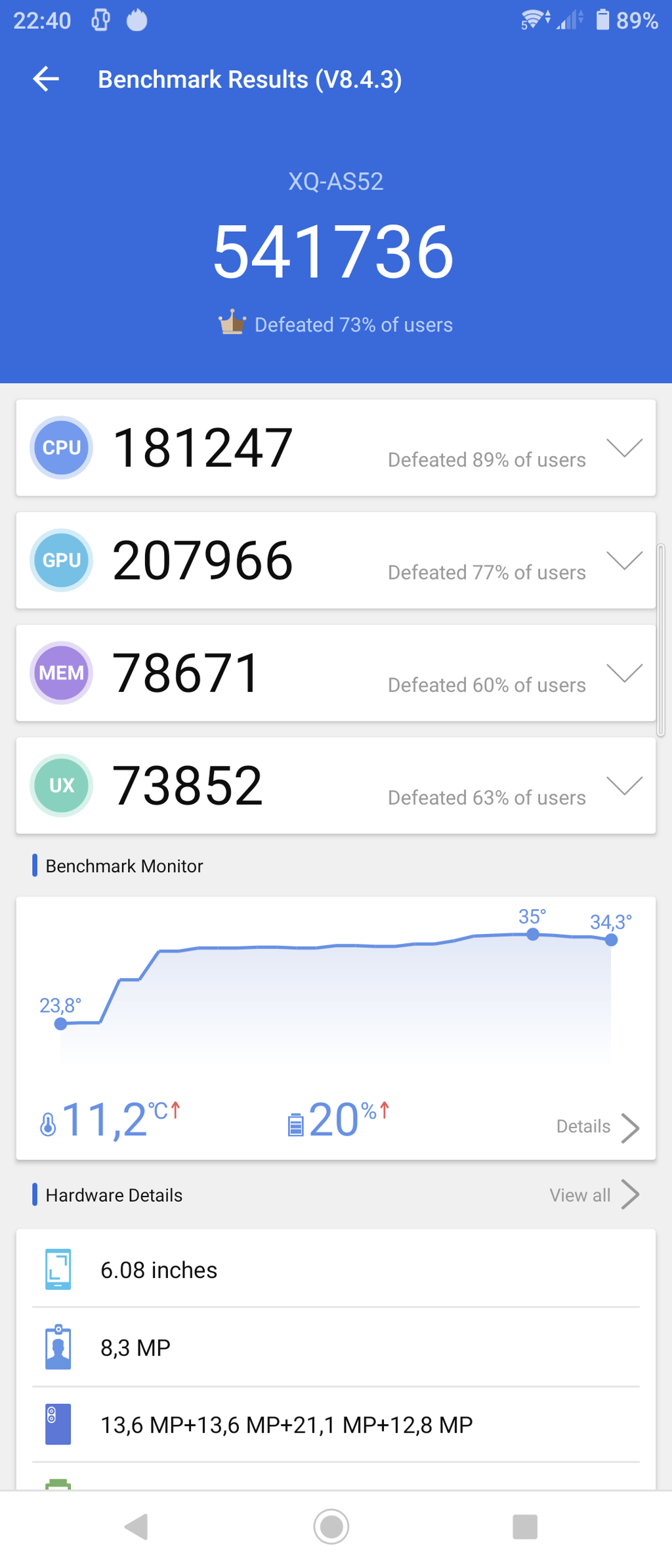This screenshot has width=672, height=1568.
Task: Open Benchmark Monitor details
Action: click(x=597, y=1127)
